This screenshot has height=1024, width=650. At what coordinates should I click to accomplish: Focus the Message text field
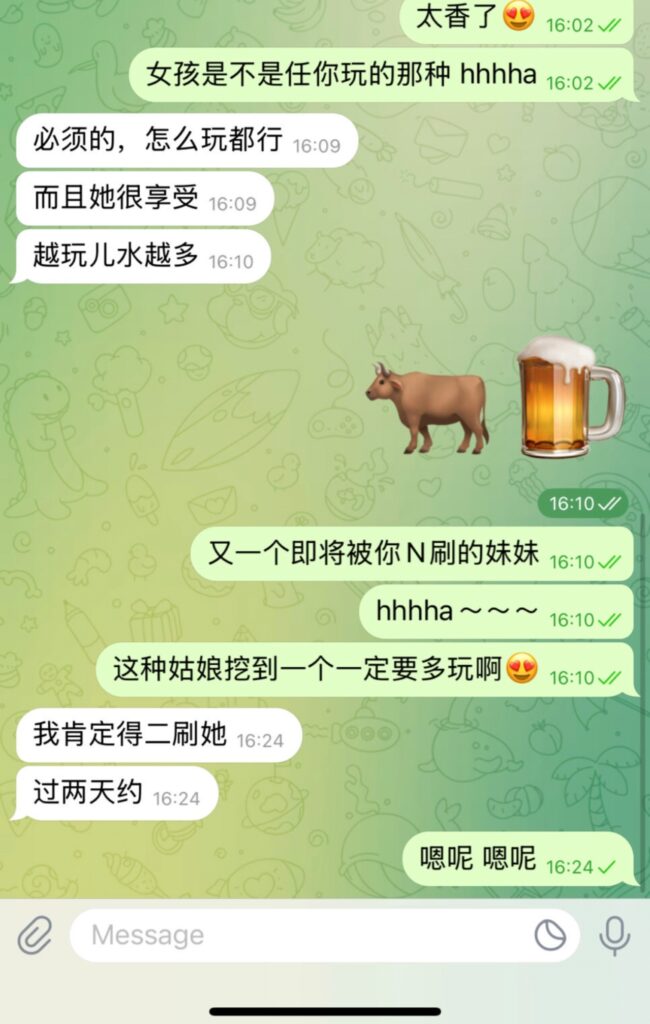pyautogui.click(x=300, y=935)
